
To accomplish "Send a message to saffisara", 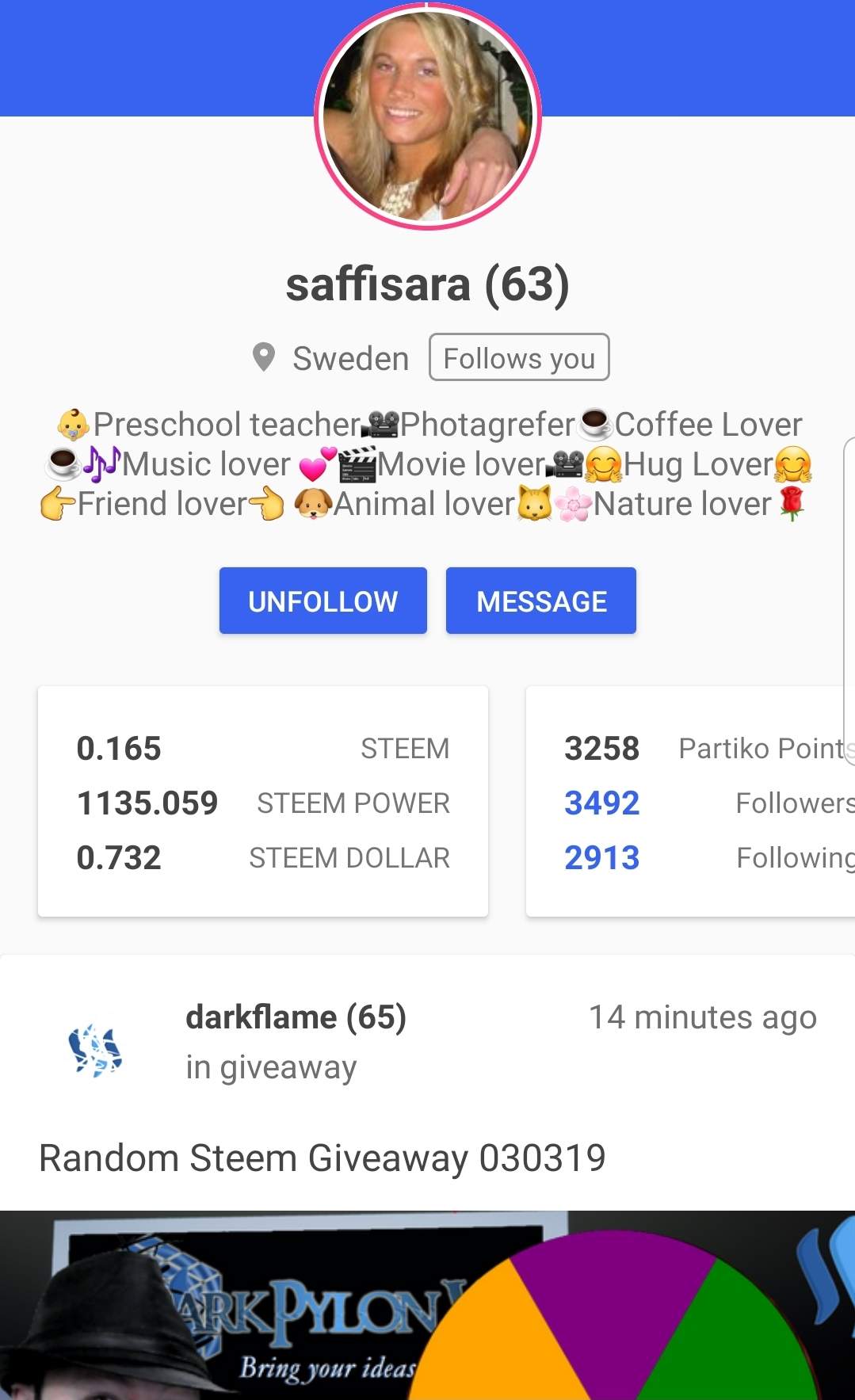I will coord(540,601).
